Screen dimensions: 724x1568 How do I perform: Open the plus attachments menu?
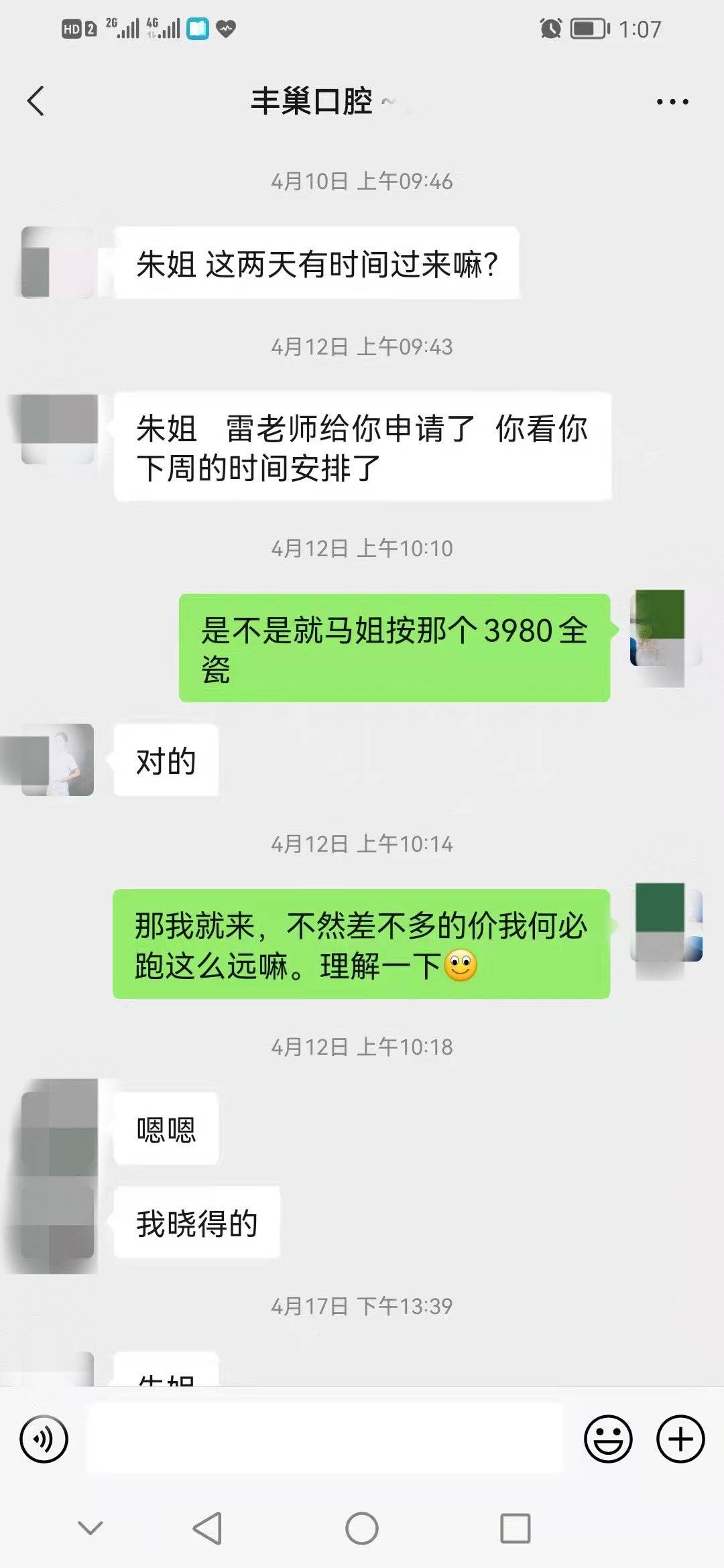680,1439
